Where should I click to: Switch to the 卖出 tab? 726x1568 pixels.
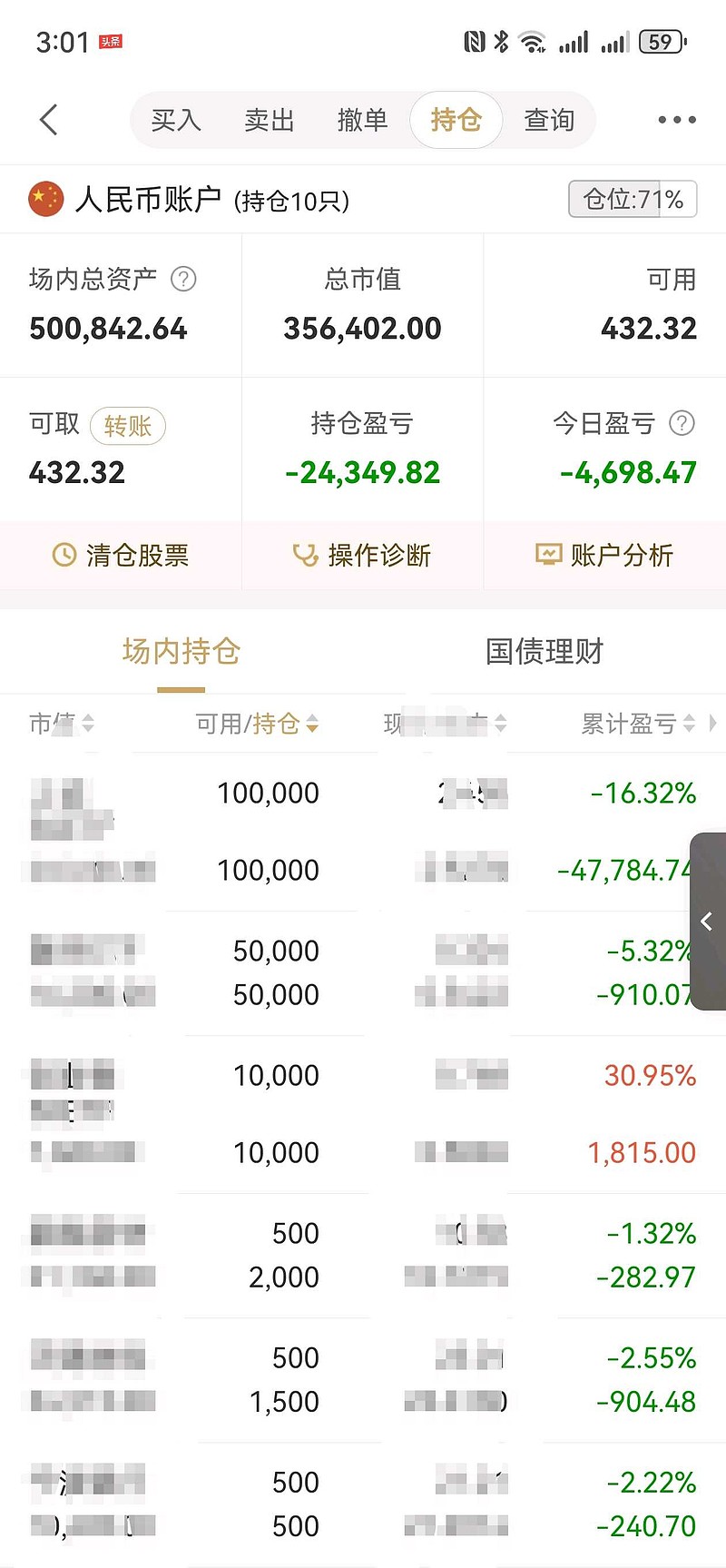pos(269,119)
